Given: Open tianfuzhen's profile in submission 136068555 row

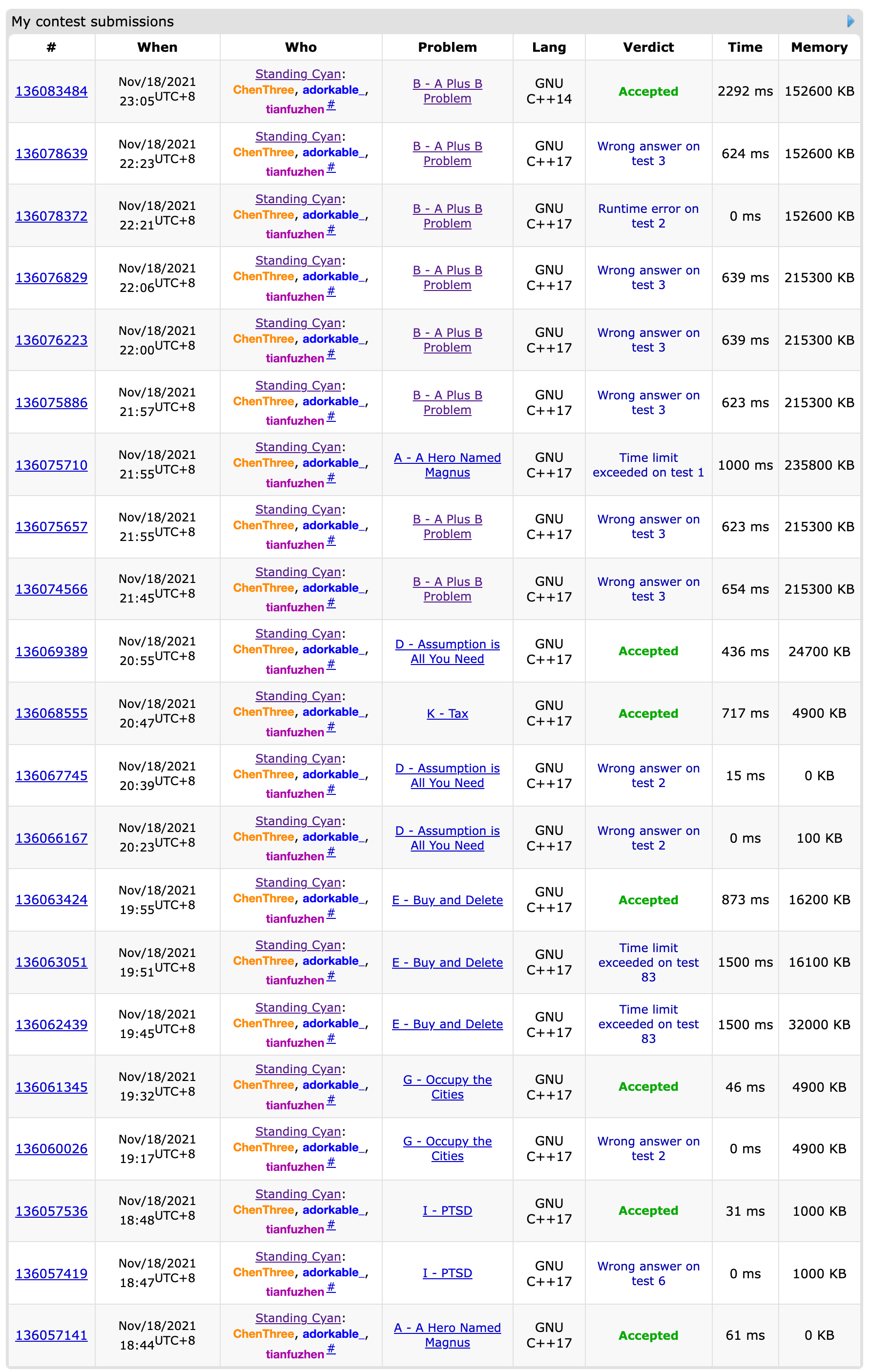Looking at the screenshot, I should click(294, 732).
